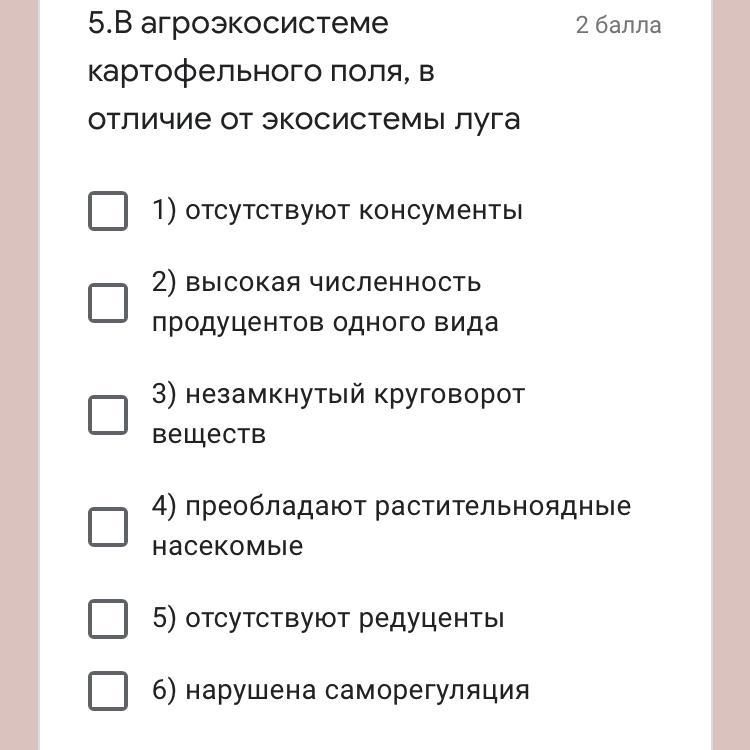Check option 5 отсутствуют редуценты
Screen dimensions: 750x750
108,618
